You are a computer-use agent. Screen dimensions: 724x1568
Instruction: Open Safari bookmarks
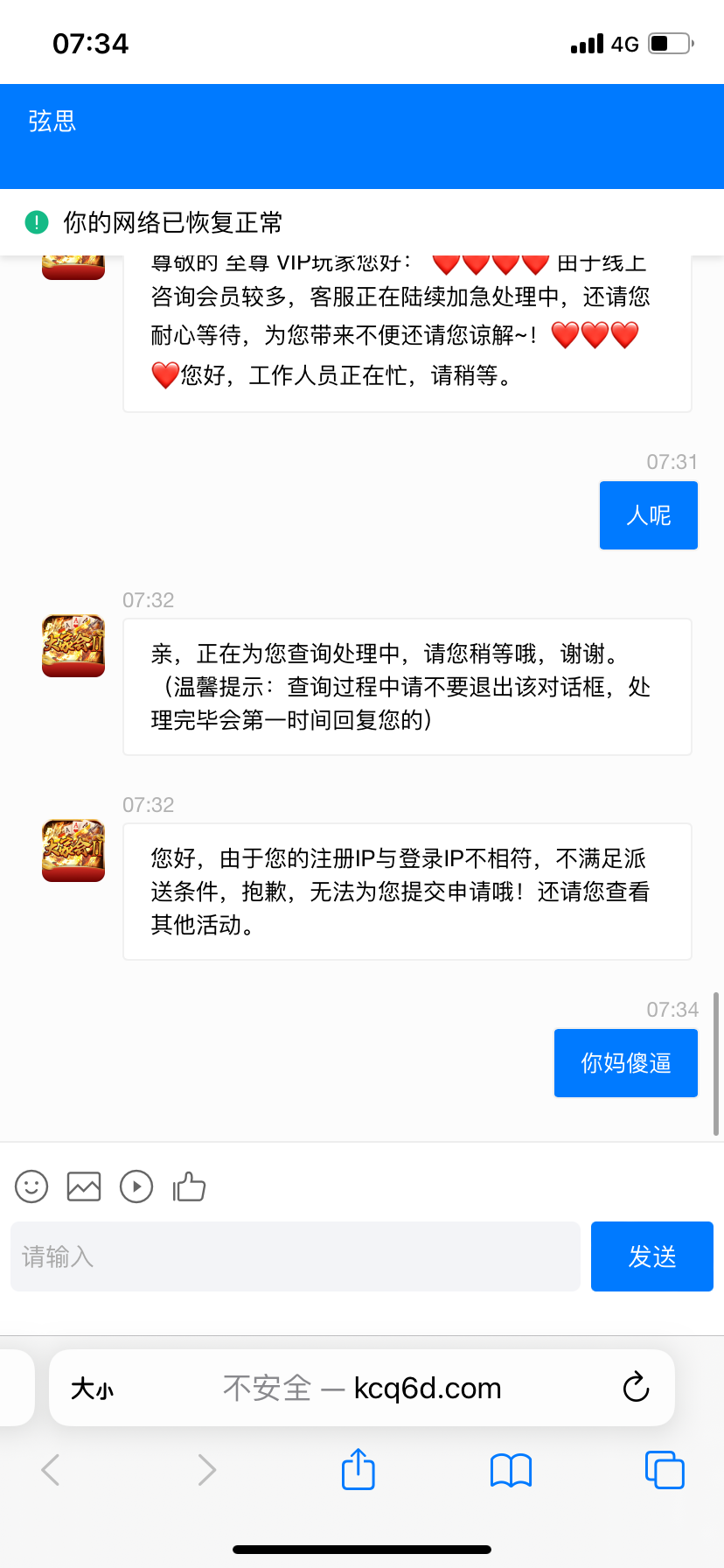[x=512, y=1470]
